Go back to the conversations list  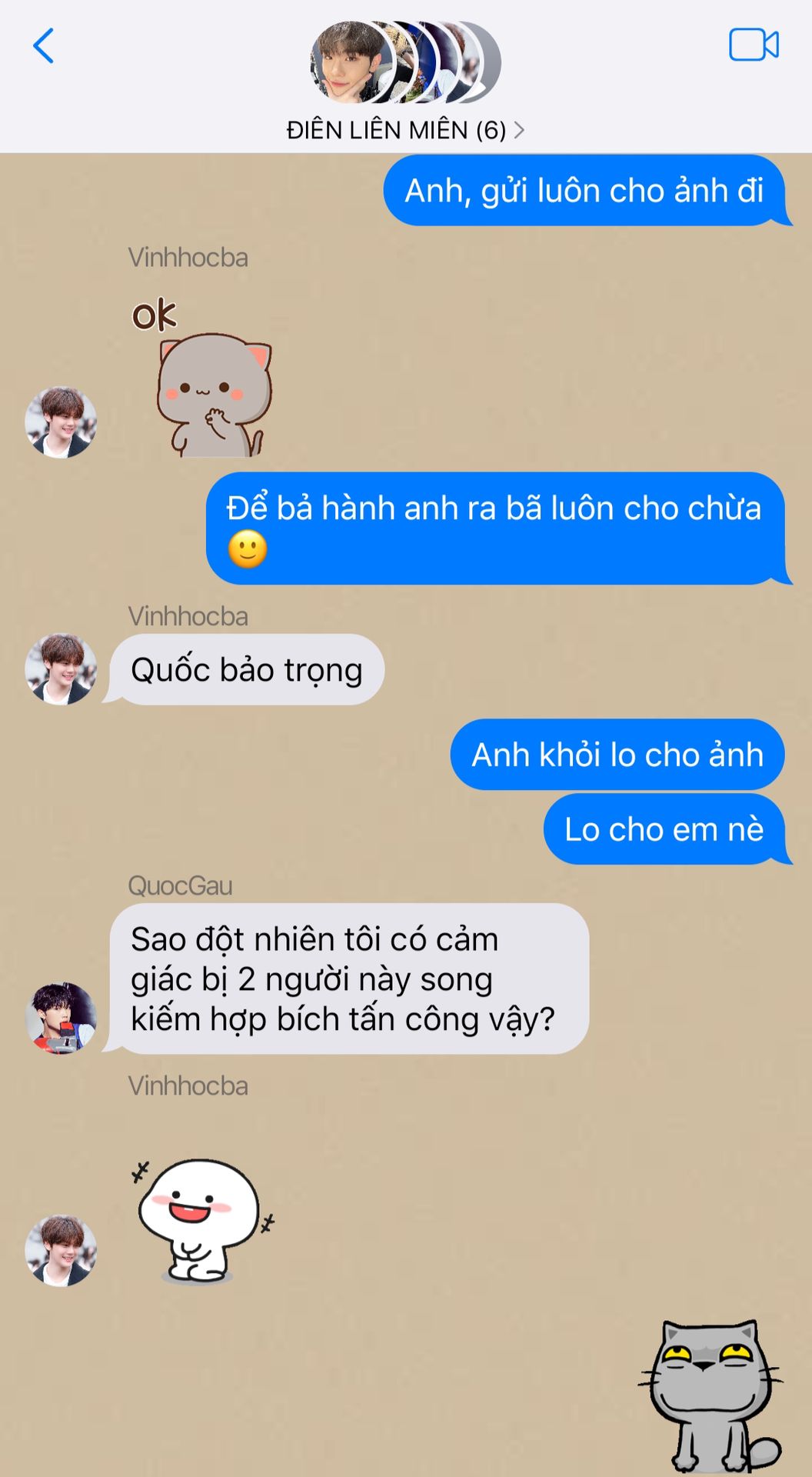(43, 46)
